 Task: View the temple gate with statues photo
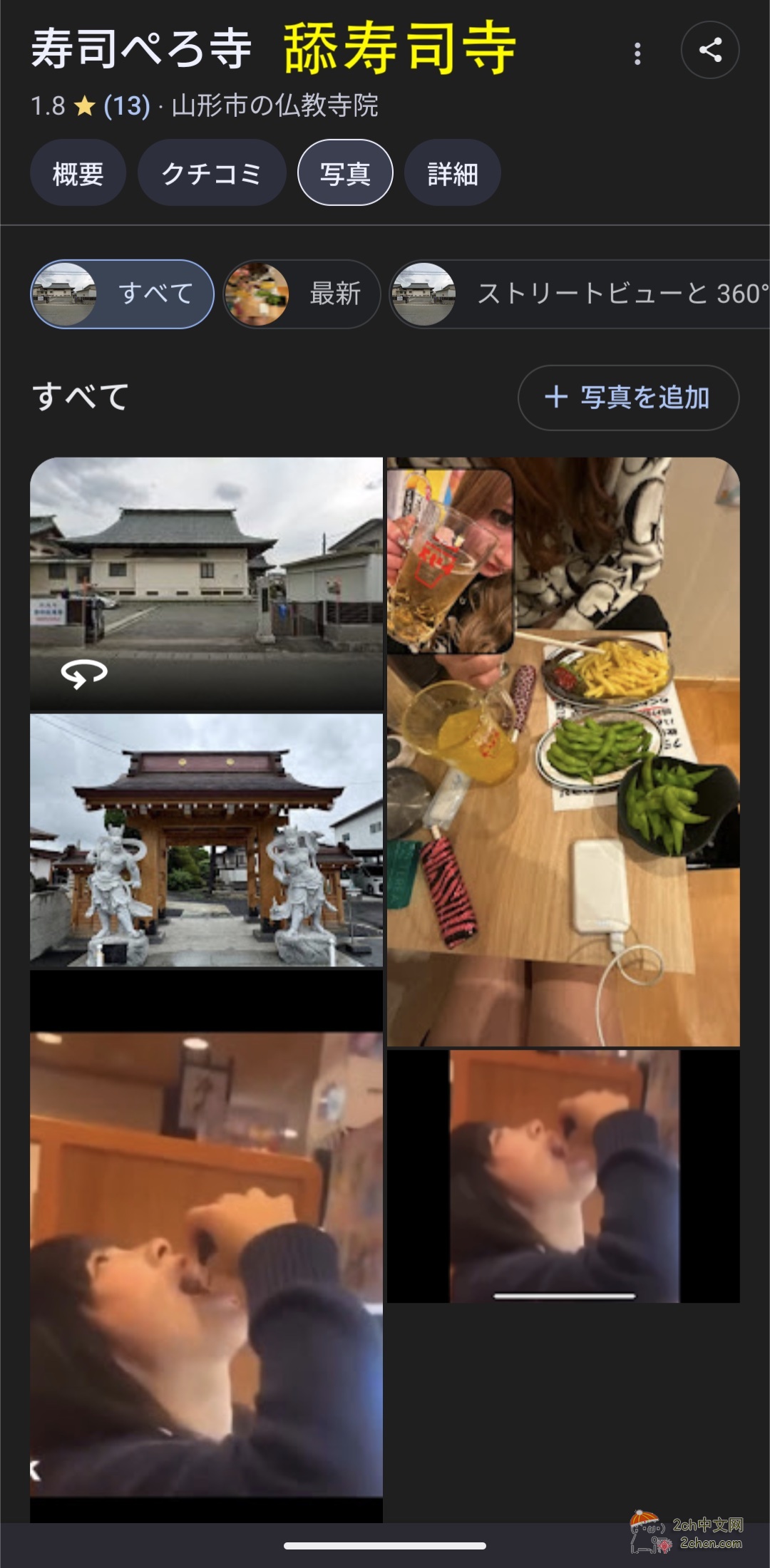(206, 840)
